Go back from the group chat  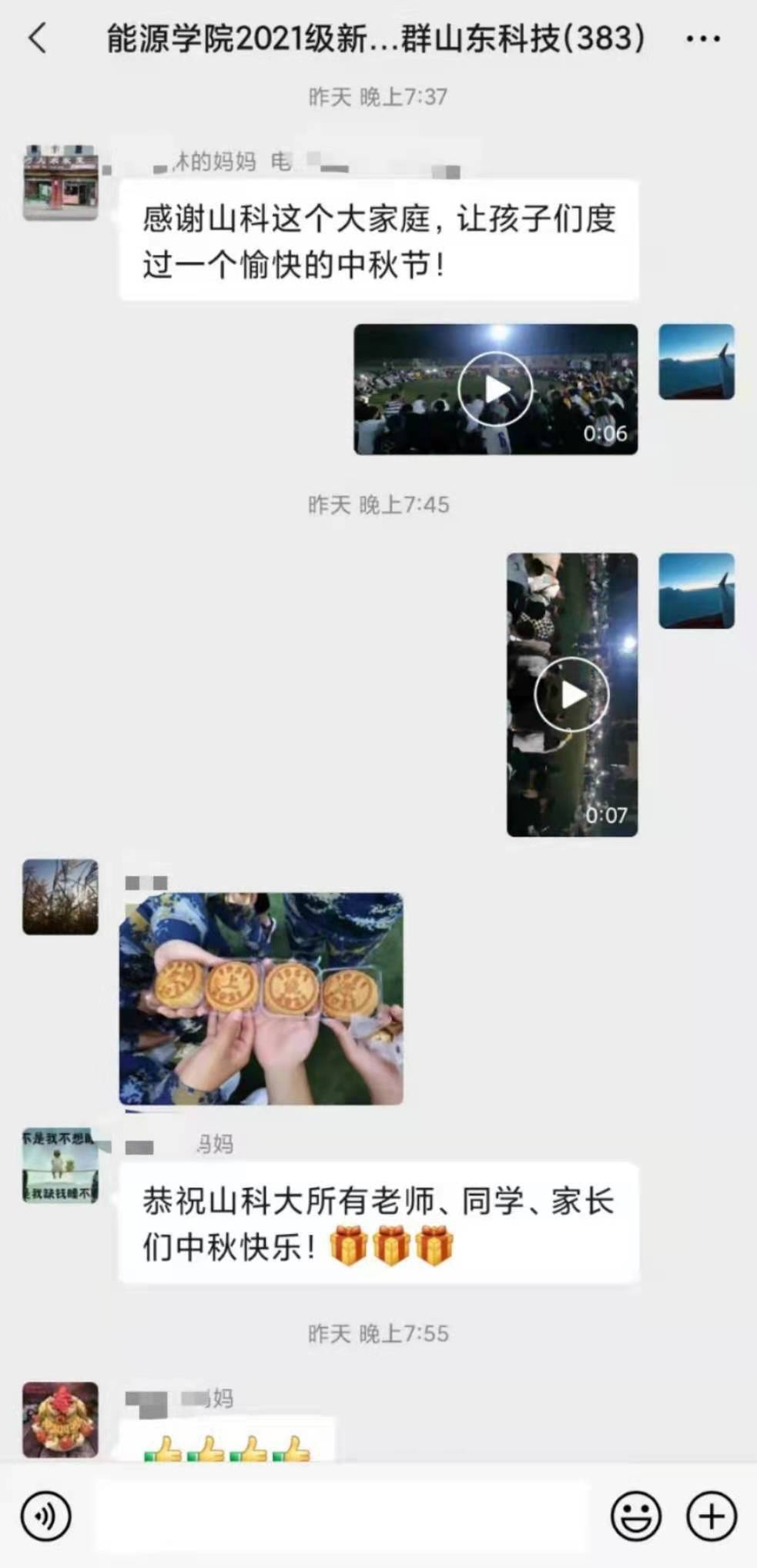(x=37, y=38)
